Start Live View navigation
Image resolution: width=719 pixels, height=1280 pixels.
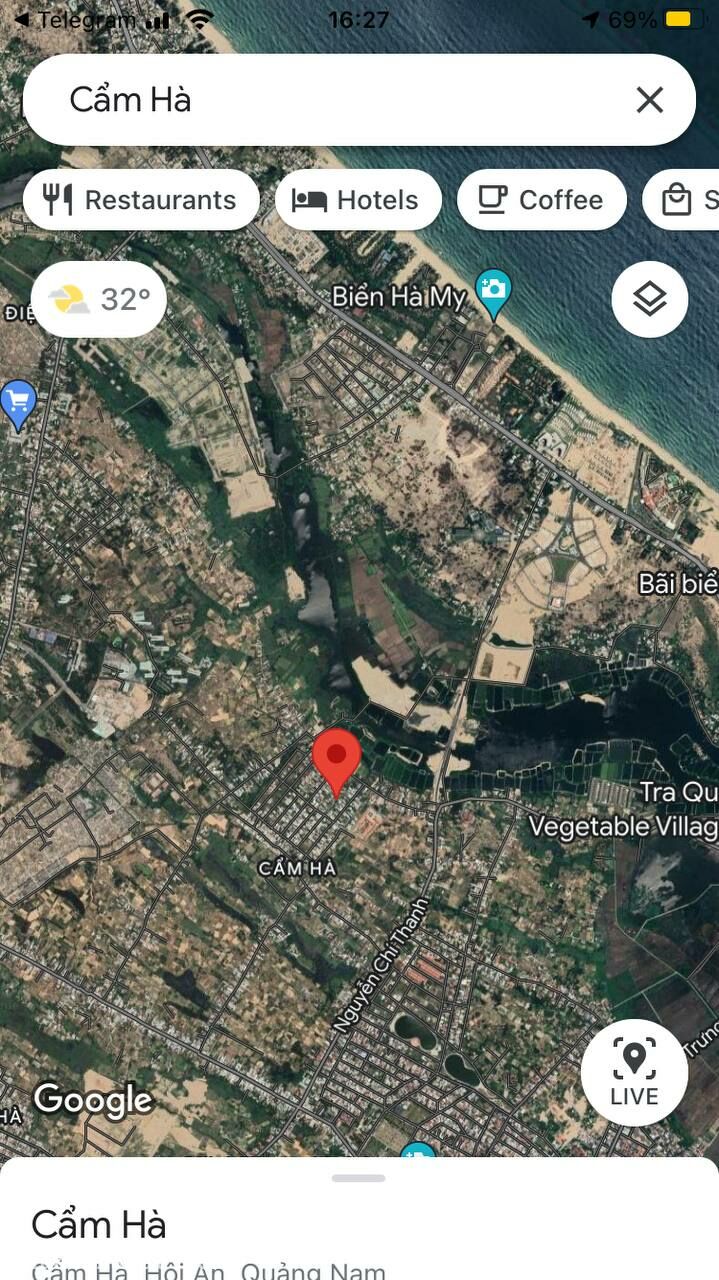(x=634, y=1072)
